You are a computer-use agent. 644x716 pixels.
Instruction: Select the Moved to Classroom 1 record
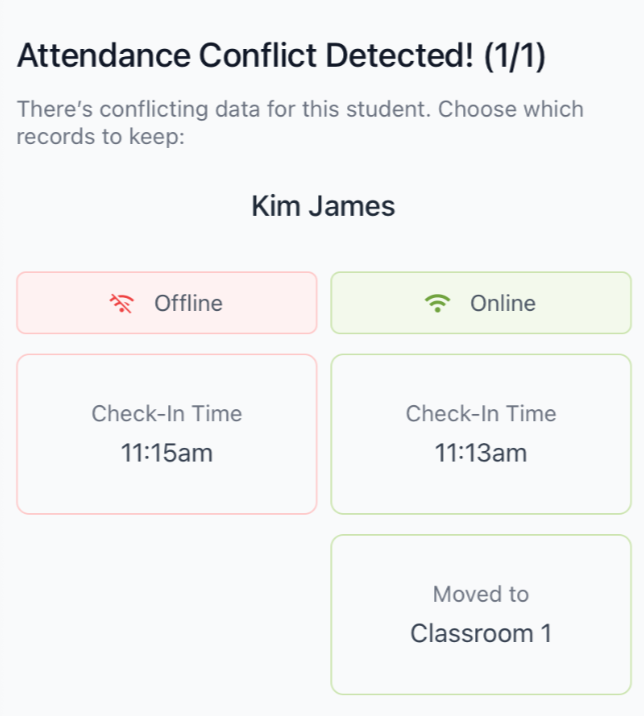[481, 614]
